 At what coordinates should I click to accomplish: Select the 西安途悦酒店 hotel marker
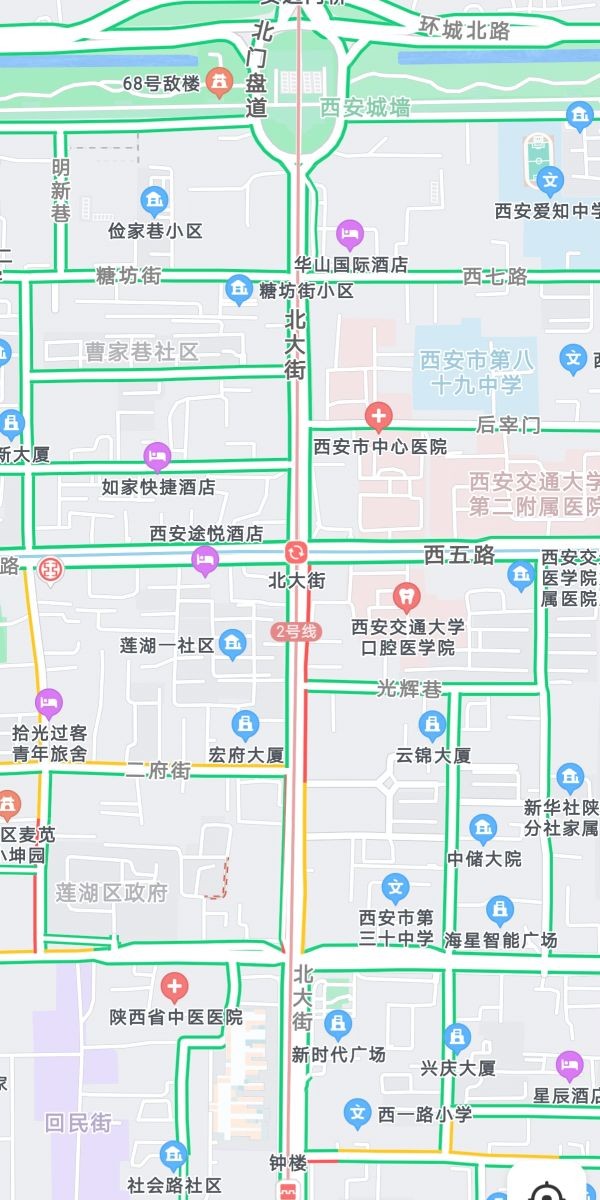point(205,561)
